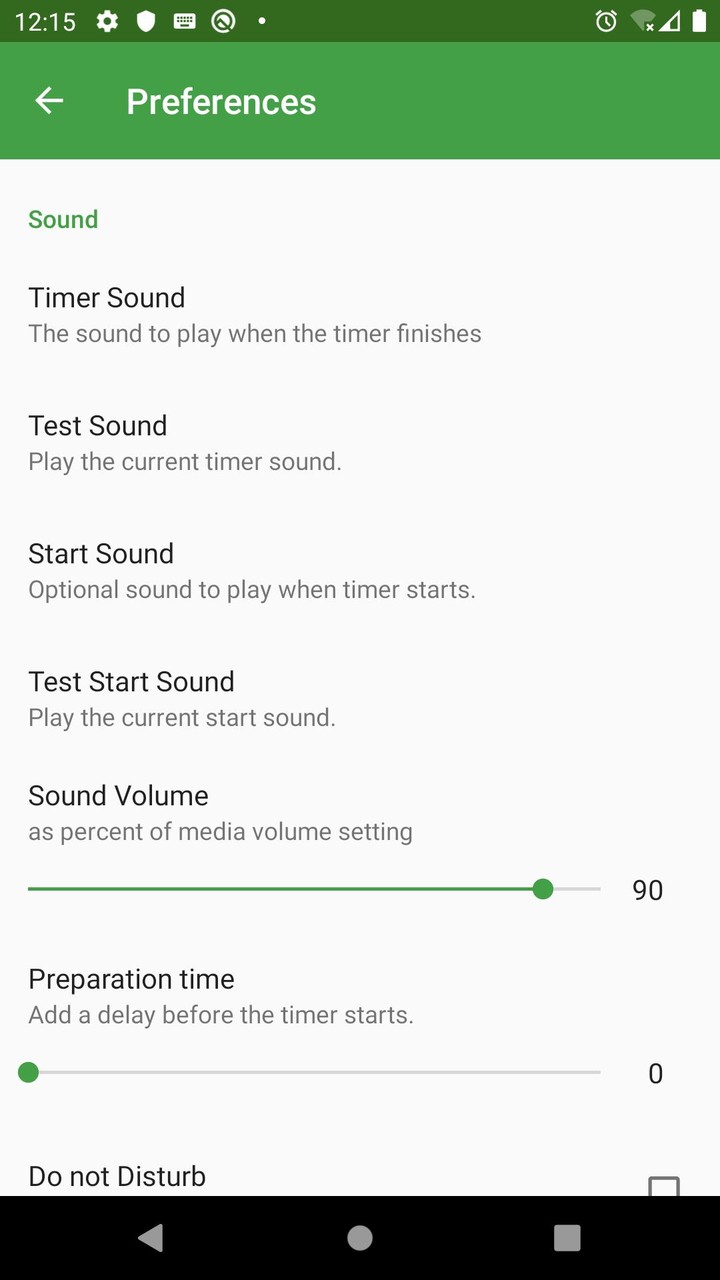Tap the keyboard icon in the status bar
This screenshot has height=1280, width=720.
pyautogui.click(x=184, y=21)
